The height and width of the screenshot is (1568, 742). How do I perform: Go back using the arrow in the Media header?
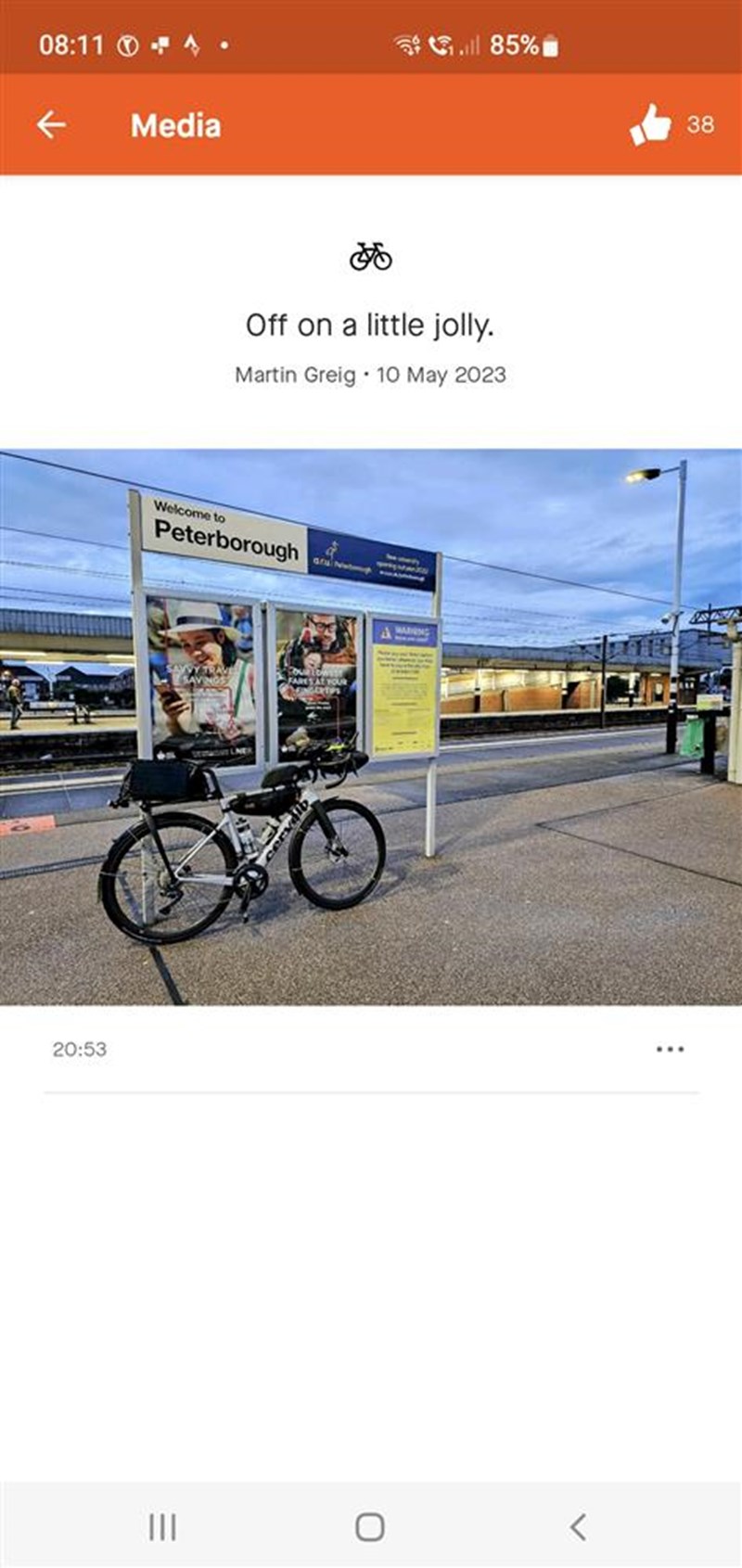click(x=51, y=124)
